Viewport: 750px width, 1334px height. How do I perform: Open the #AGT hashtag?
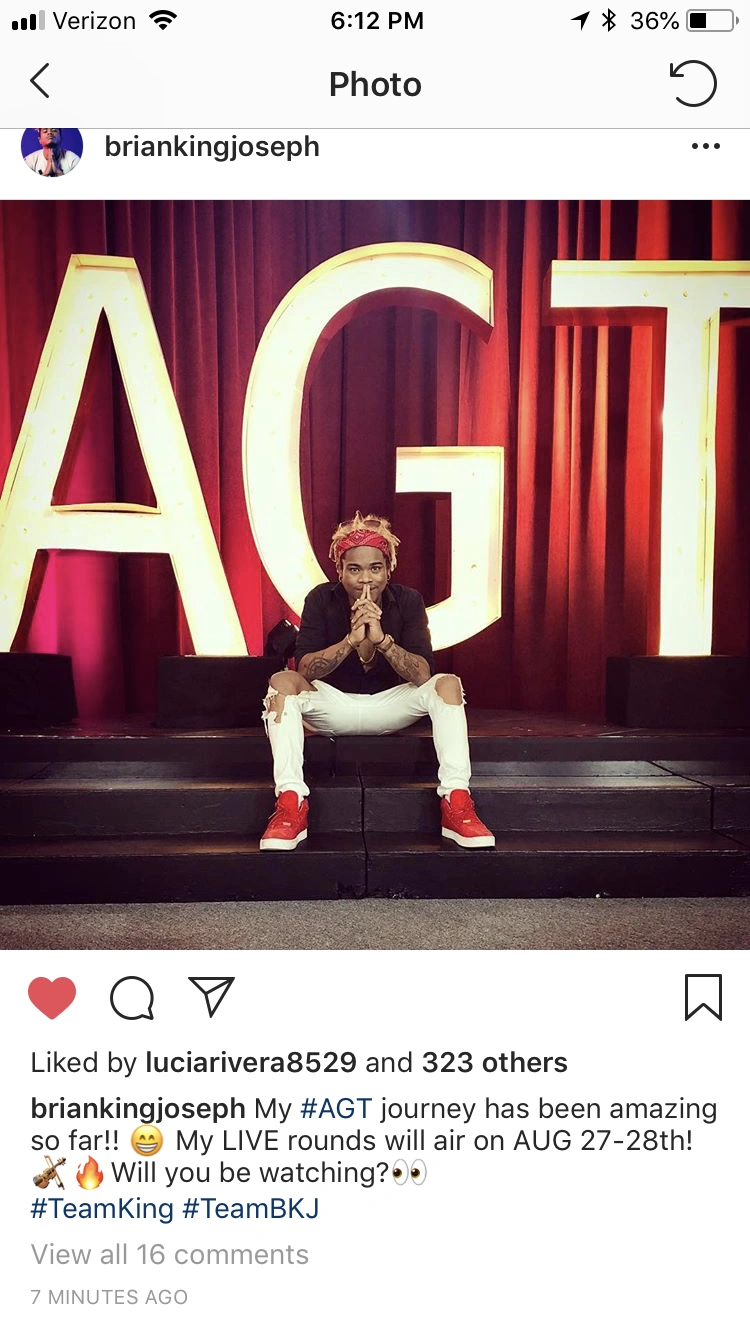click(x=336, y=1109)
